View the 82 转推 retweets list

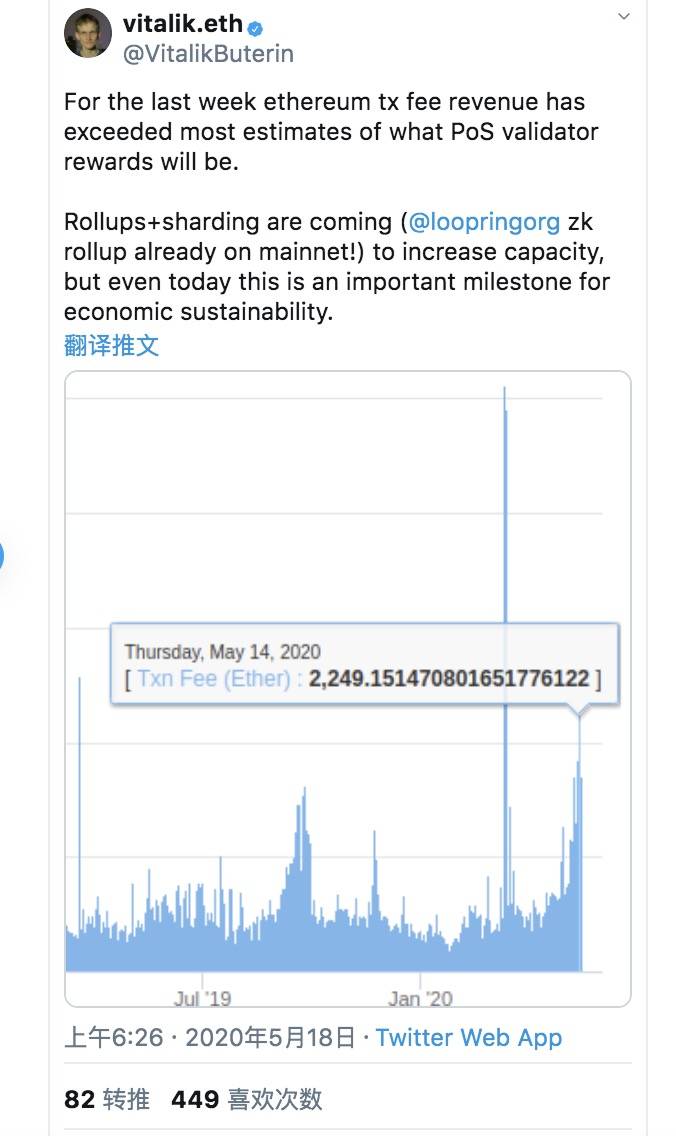[106, 1100]
